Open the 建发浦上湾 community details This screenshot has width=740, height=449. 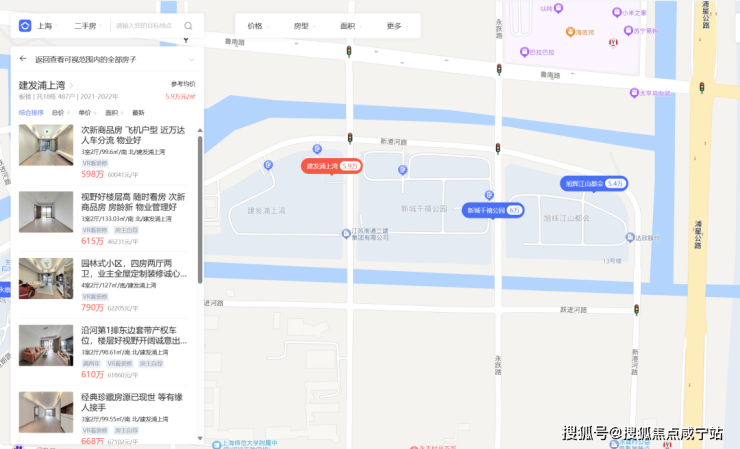coord(46,85)
